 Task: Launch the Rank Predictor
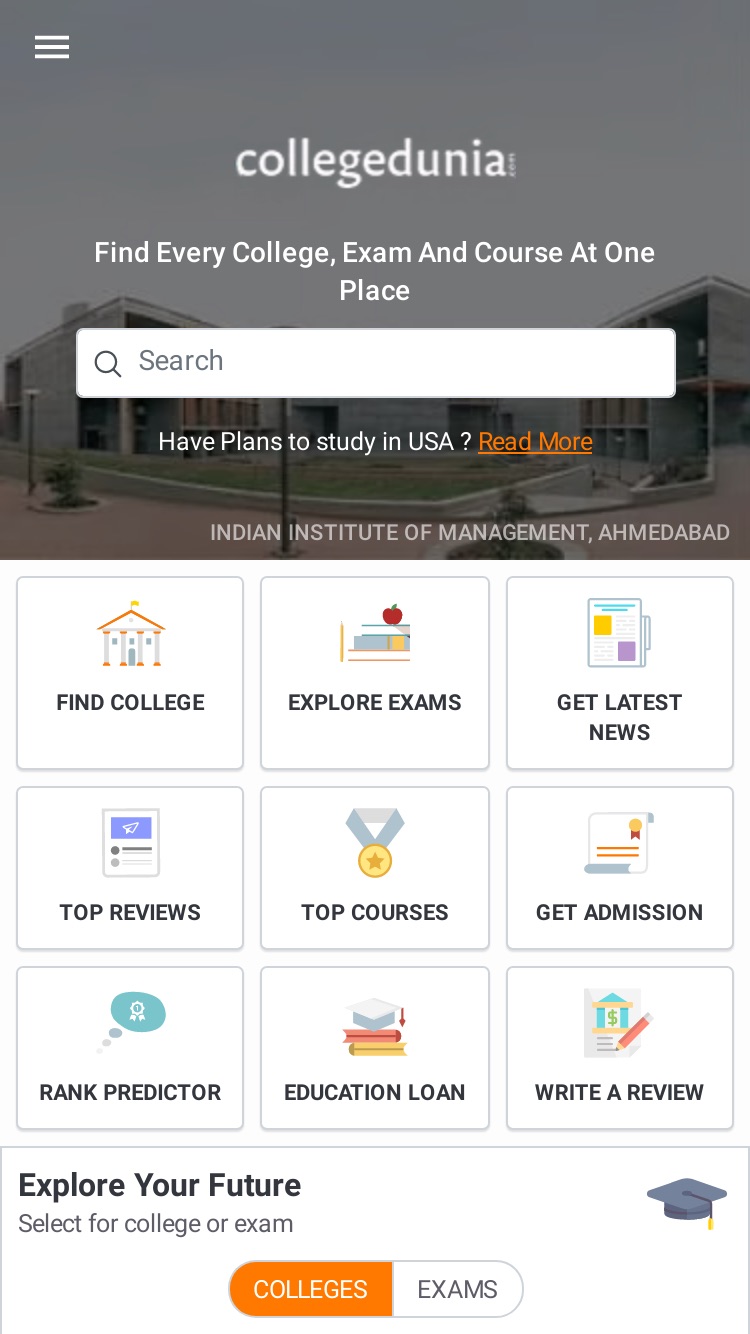(x=130, y=1047)
